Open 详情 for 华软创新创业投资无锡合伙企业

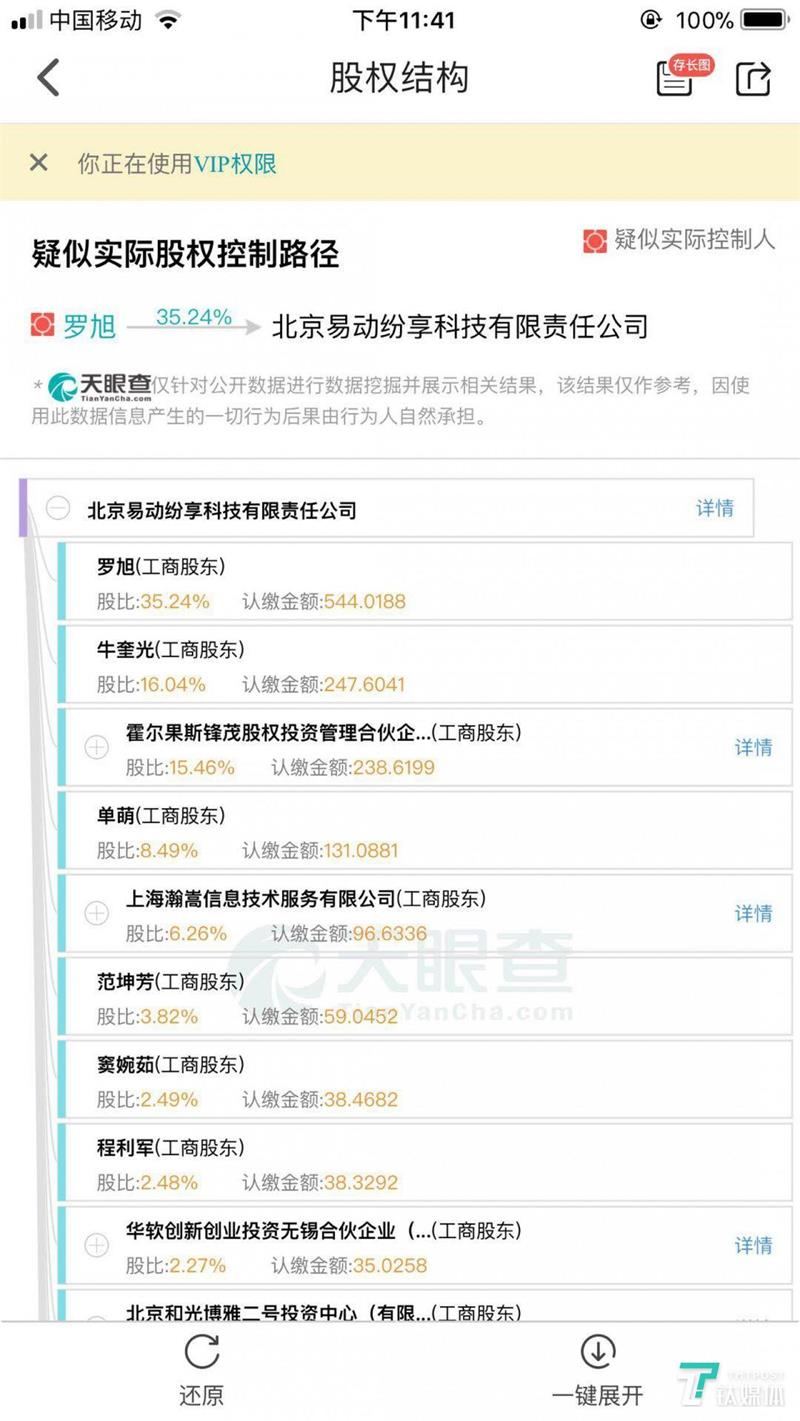(753, 1245)
